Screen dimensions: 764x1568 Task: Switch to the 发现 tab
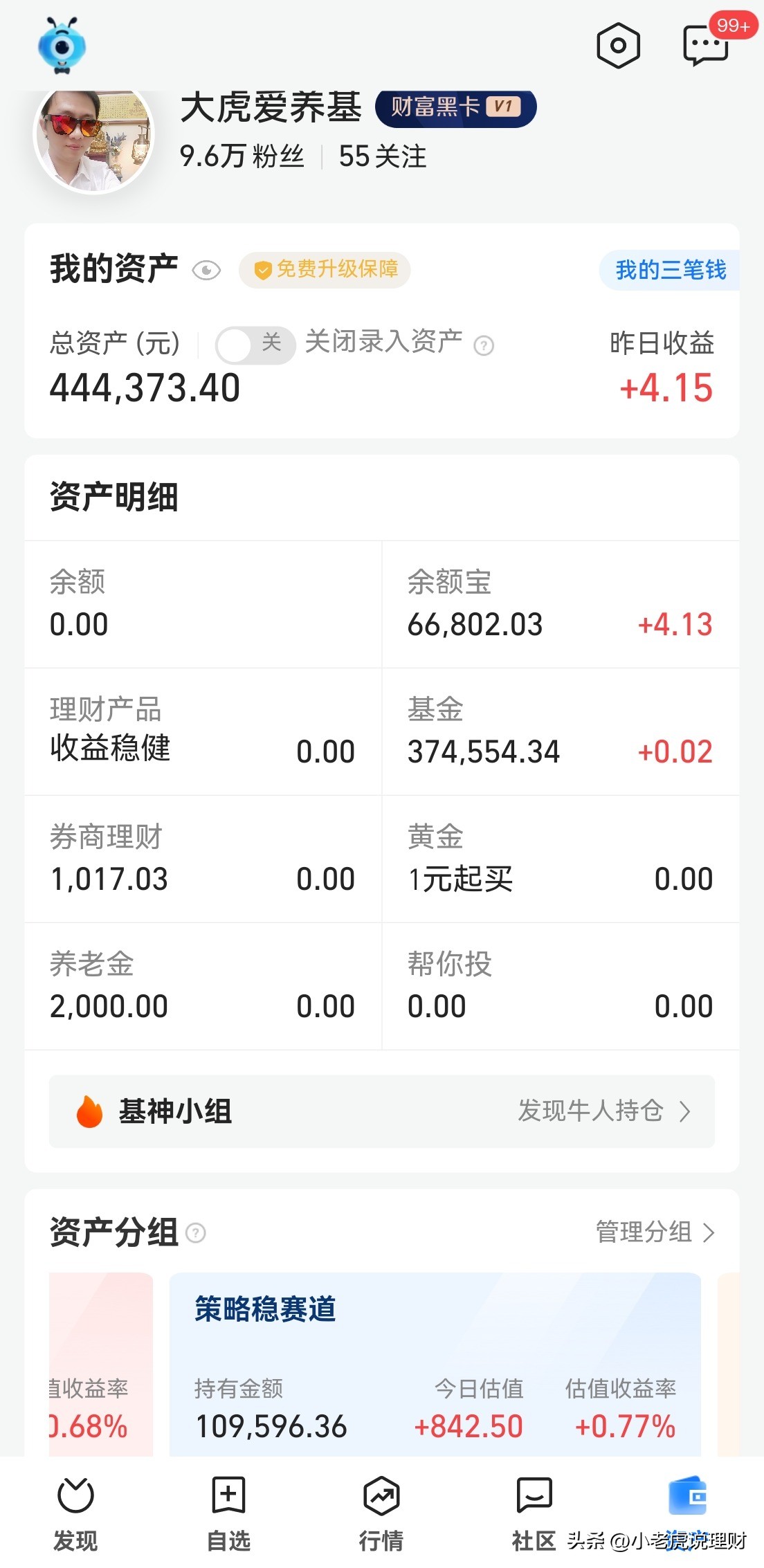pyautogui.click(x=76, y=1508)
